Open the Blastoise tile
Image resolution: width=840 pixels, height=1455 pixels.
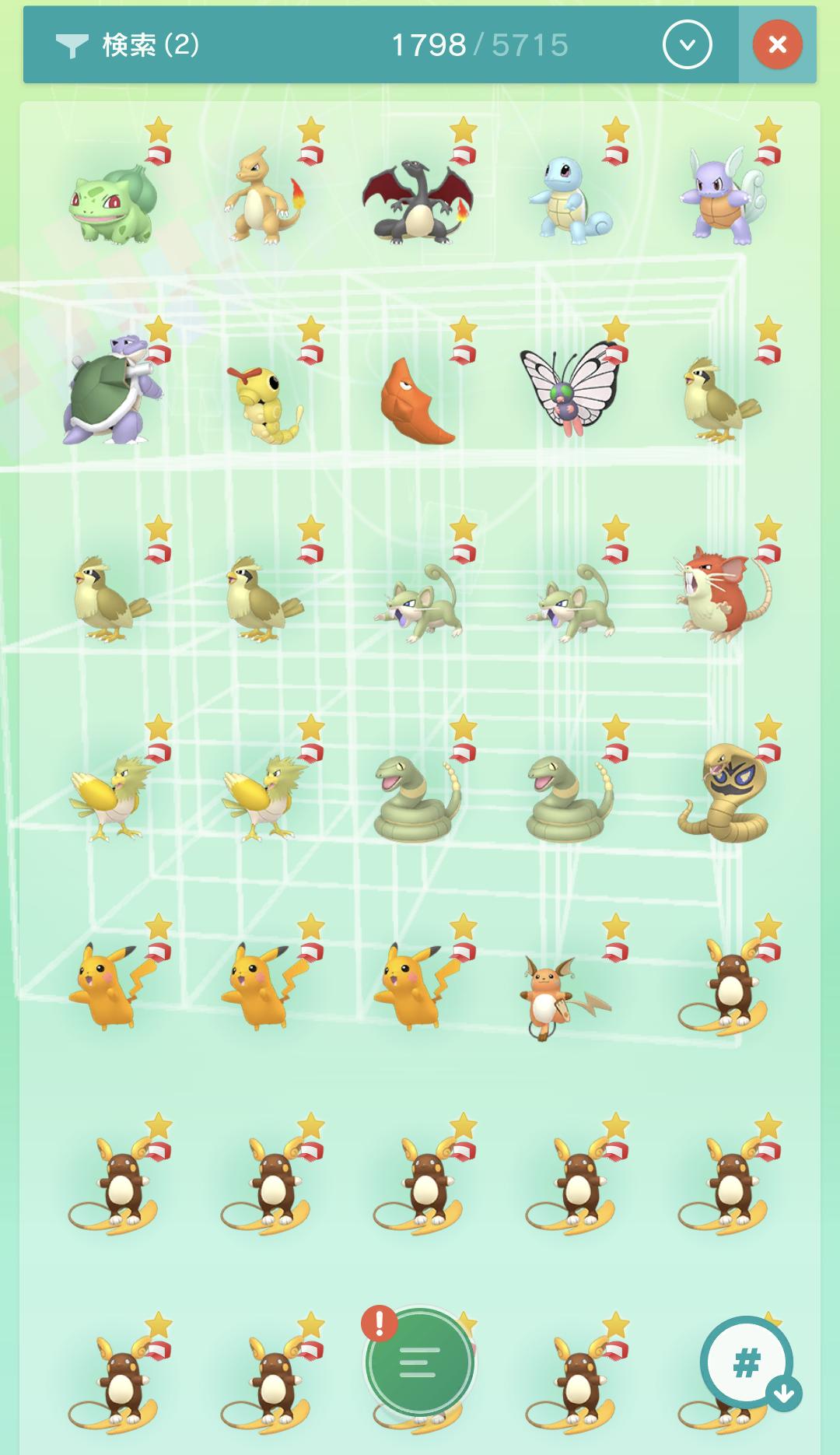click(x=114, y=387)
